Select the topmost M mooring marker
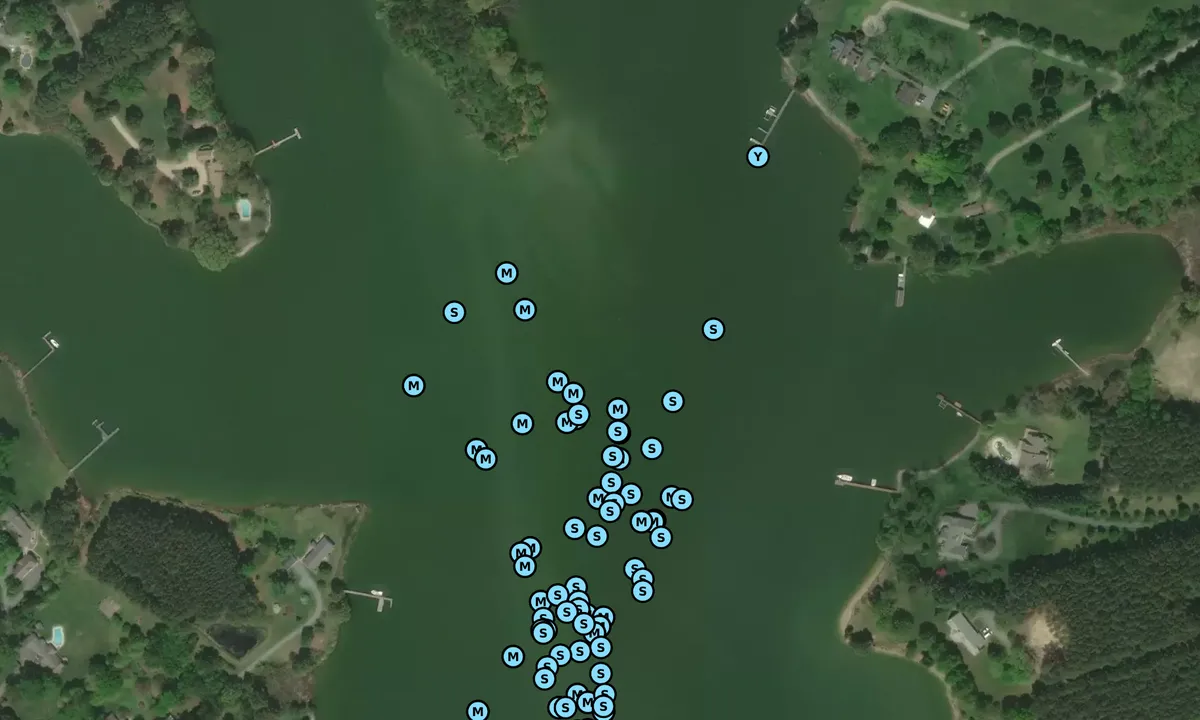 [506, 273]
